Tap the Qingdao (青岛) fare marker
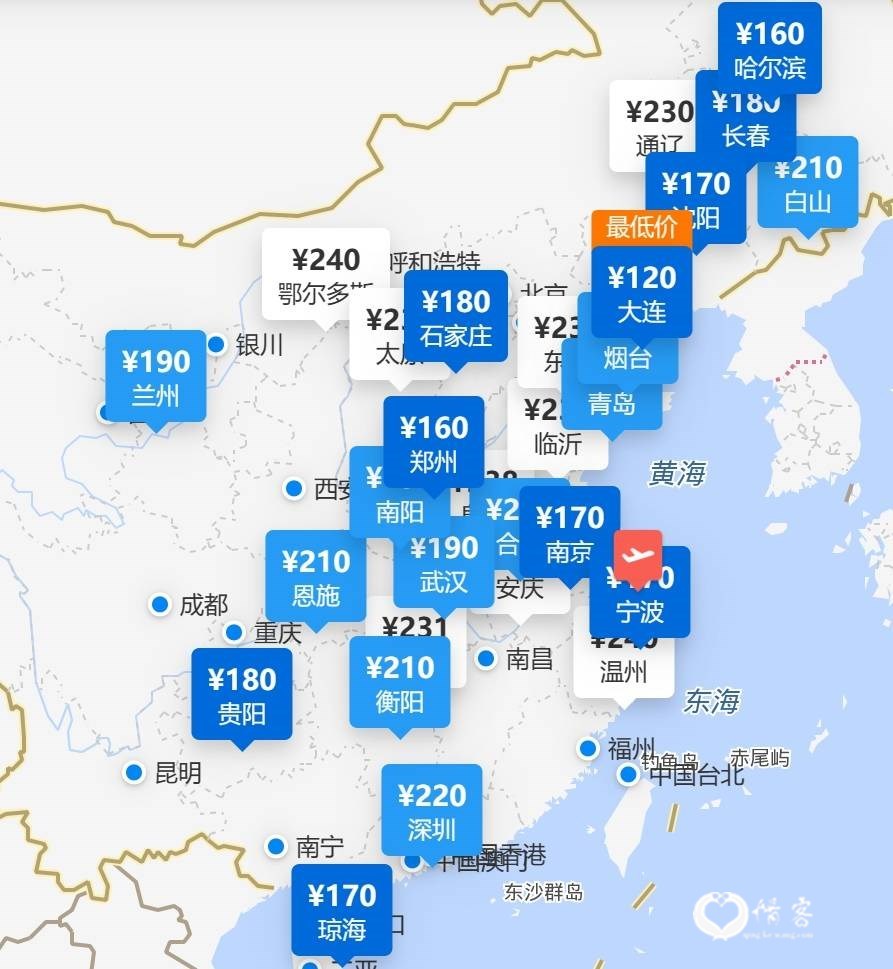The width and height of the screenshot is (893, 969). [x=611, y=403]
